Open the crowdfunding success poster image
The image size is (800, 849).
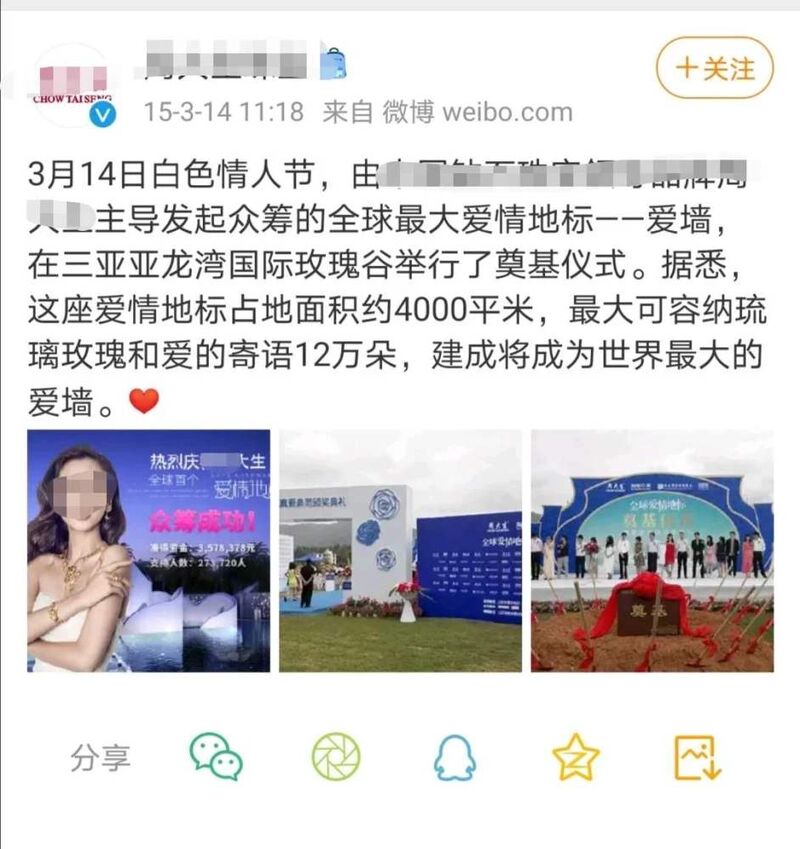(149, 550)
